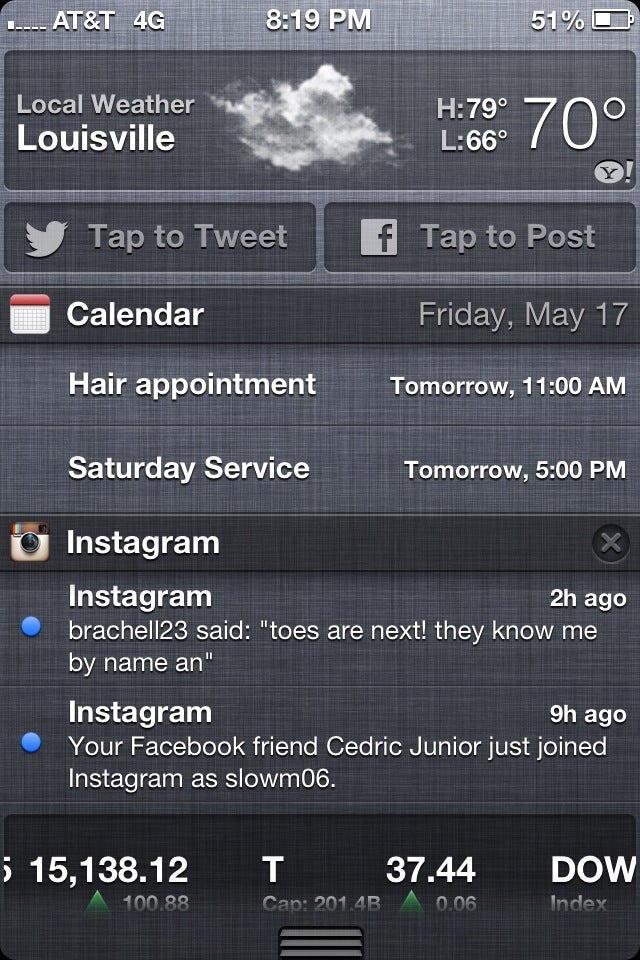Open the stocks ticker widget
640x960 pixels.
point(320,868)
